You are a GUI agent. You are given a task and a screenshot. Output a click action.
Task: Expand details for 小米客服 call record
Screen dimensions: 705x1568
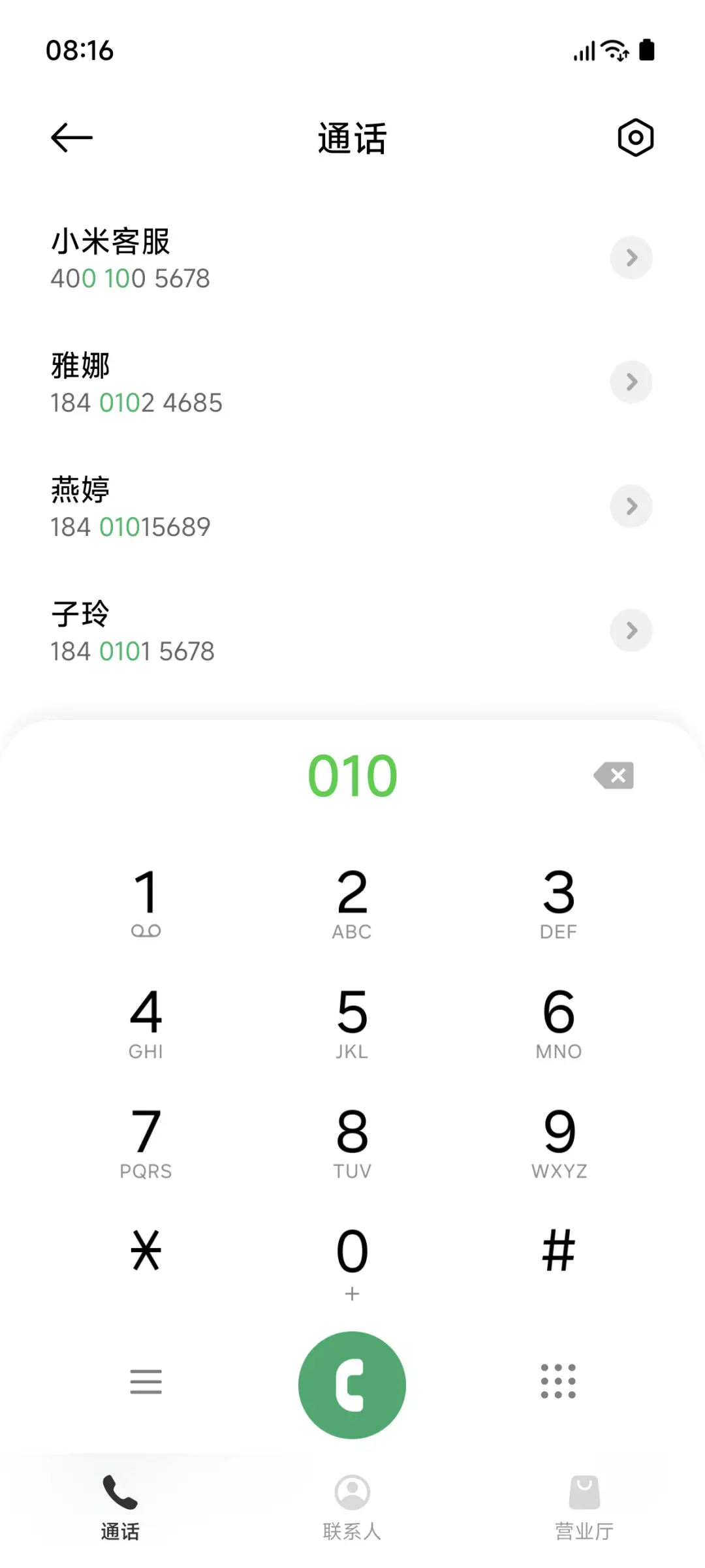point(631,258)
